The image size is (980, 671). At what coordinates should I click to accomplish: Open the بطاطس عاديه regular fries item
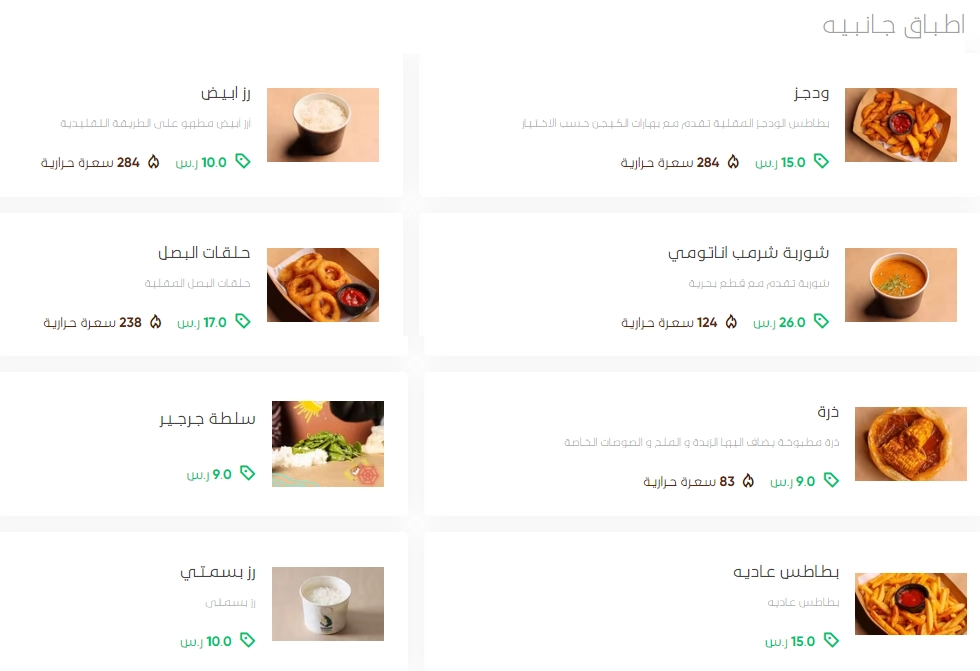tap(700, 603)
